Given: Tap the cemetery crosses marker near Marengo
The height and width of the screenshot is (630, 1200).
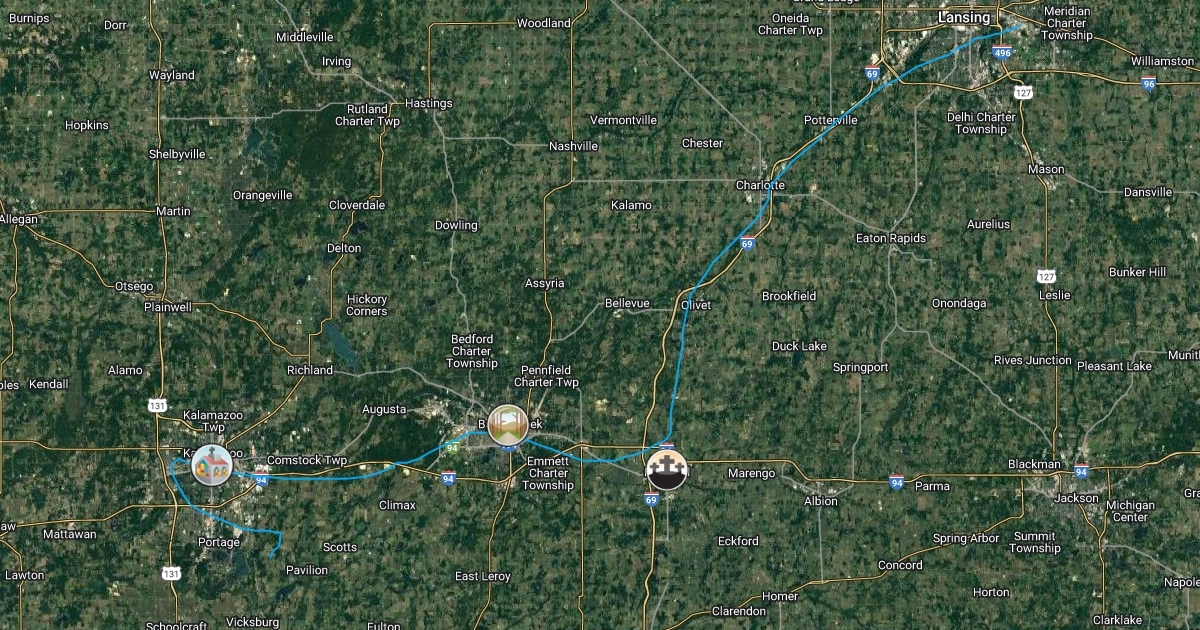Looking at the screenshot, I should [x=667, y=470].
